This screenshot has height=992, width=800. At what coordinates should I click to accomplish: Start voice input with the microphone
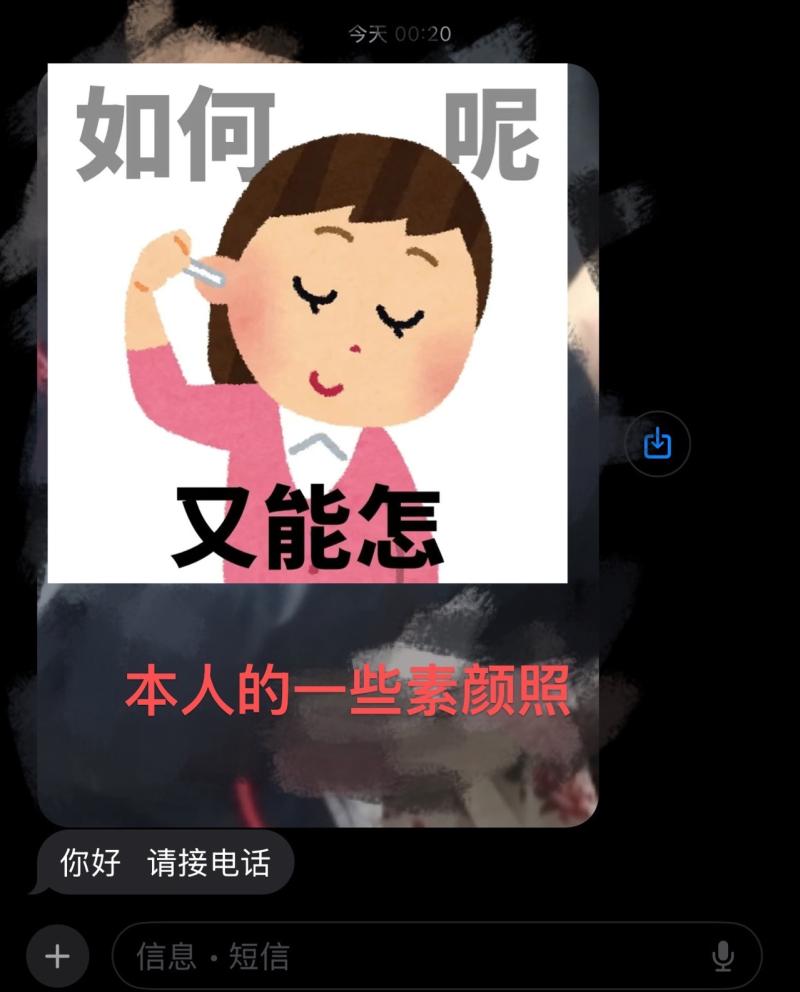(x=723, y=957)
